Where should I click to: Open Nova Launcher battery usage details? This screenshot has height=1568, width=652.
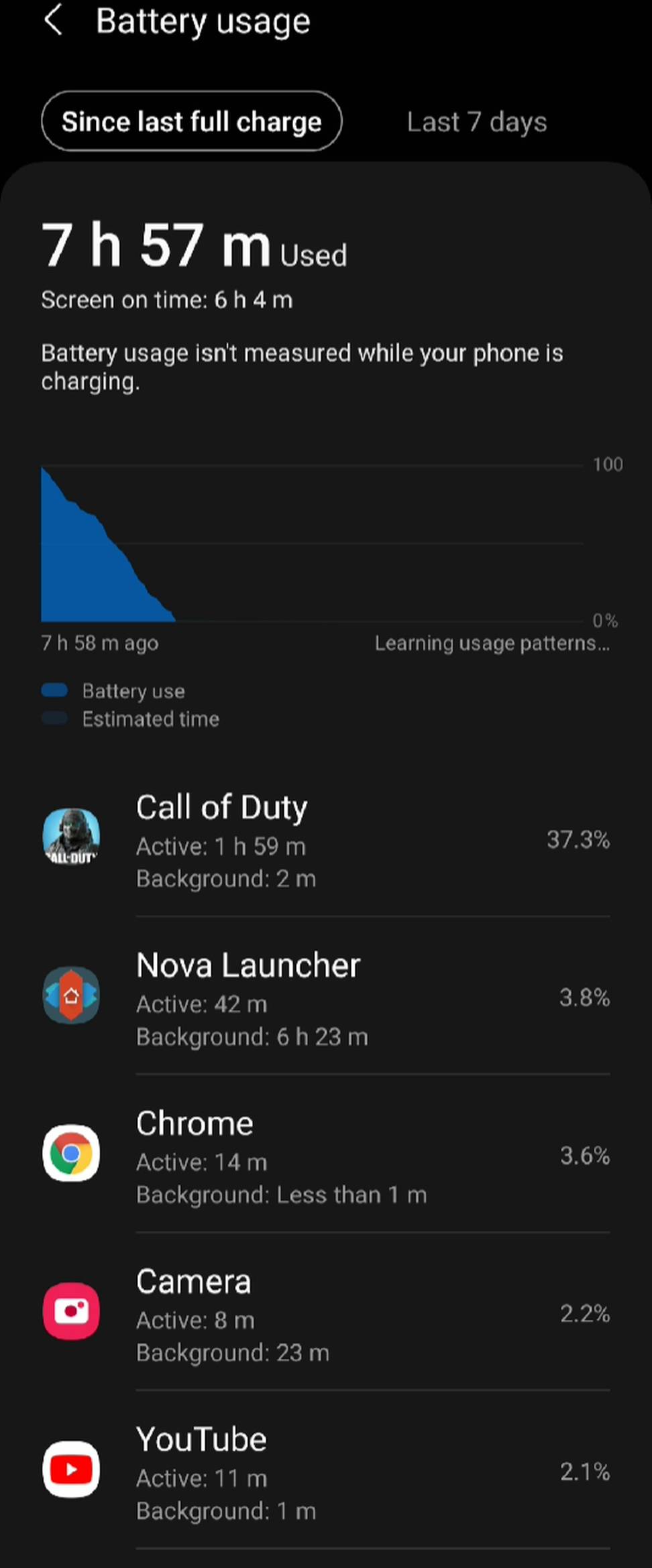[326, 999]
